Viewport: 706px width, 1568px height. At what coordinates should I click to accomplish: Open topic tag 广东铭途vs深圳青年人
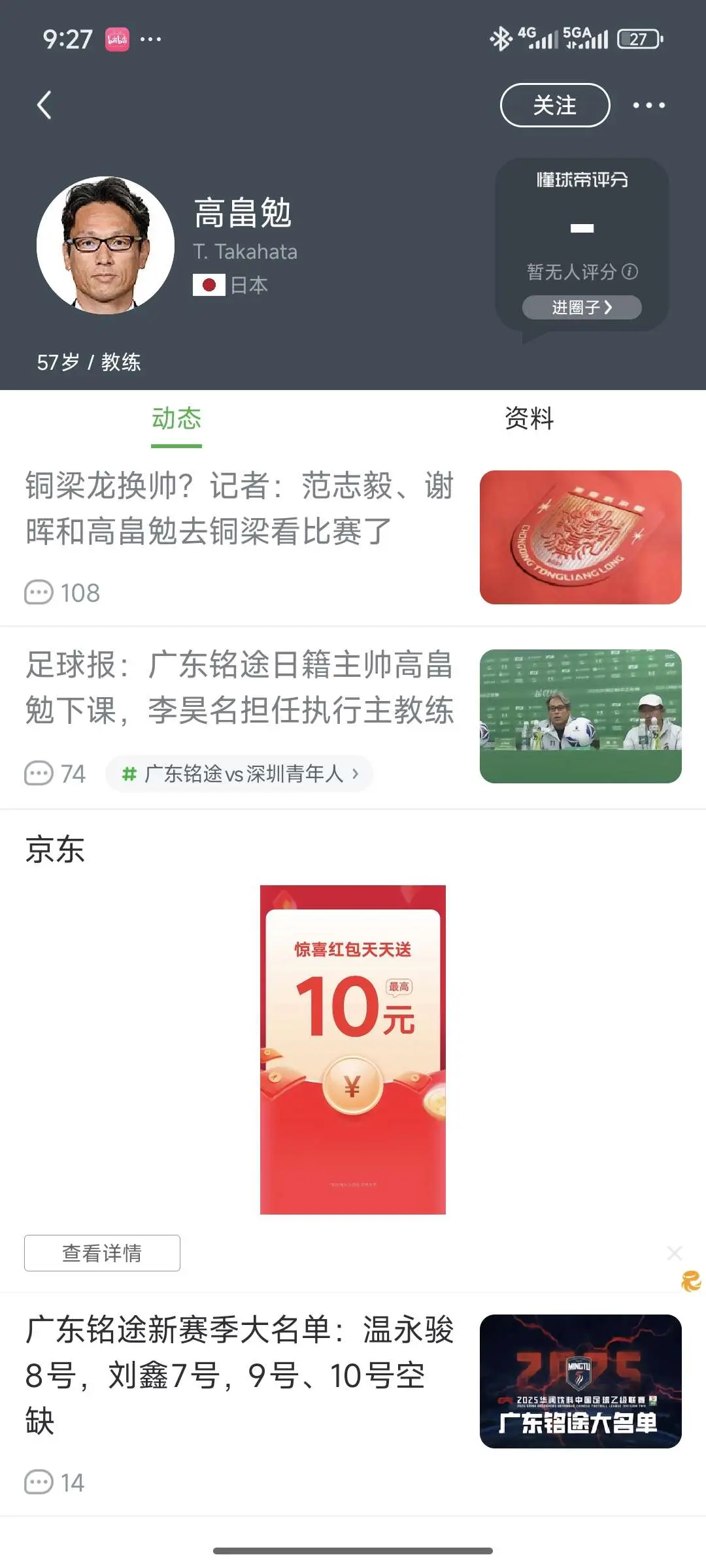tap(240, 774)
